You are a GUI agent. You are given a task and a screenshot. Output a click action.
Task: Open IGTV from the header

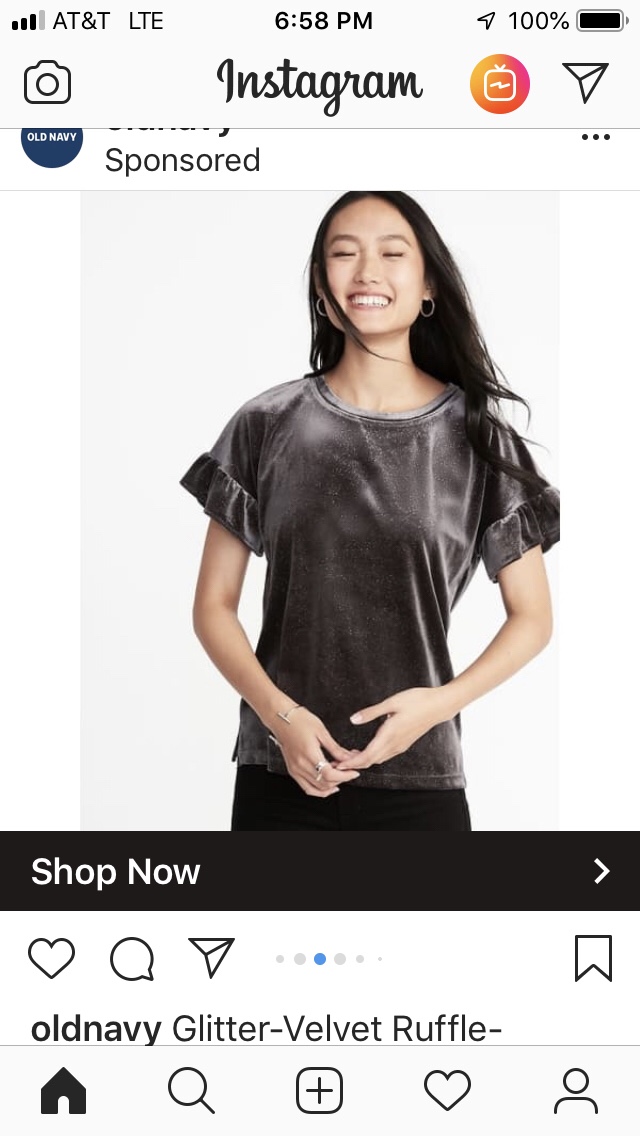coord(500,84)
